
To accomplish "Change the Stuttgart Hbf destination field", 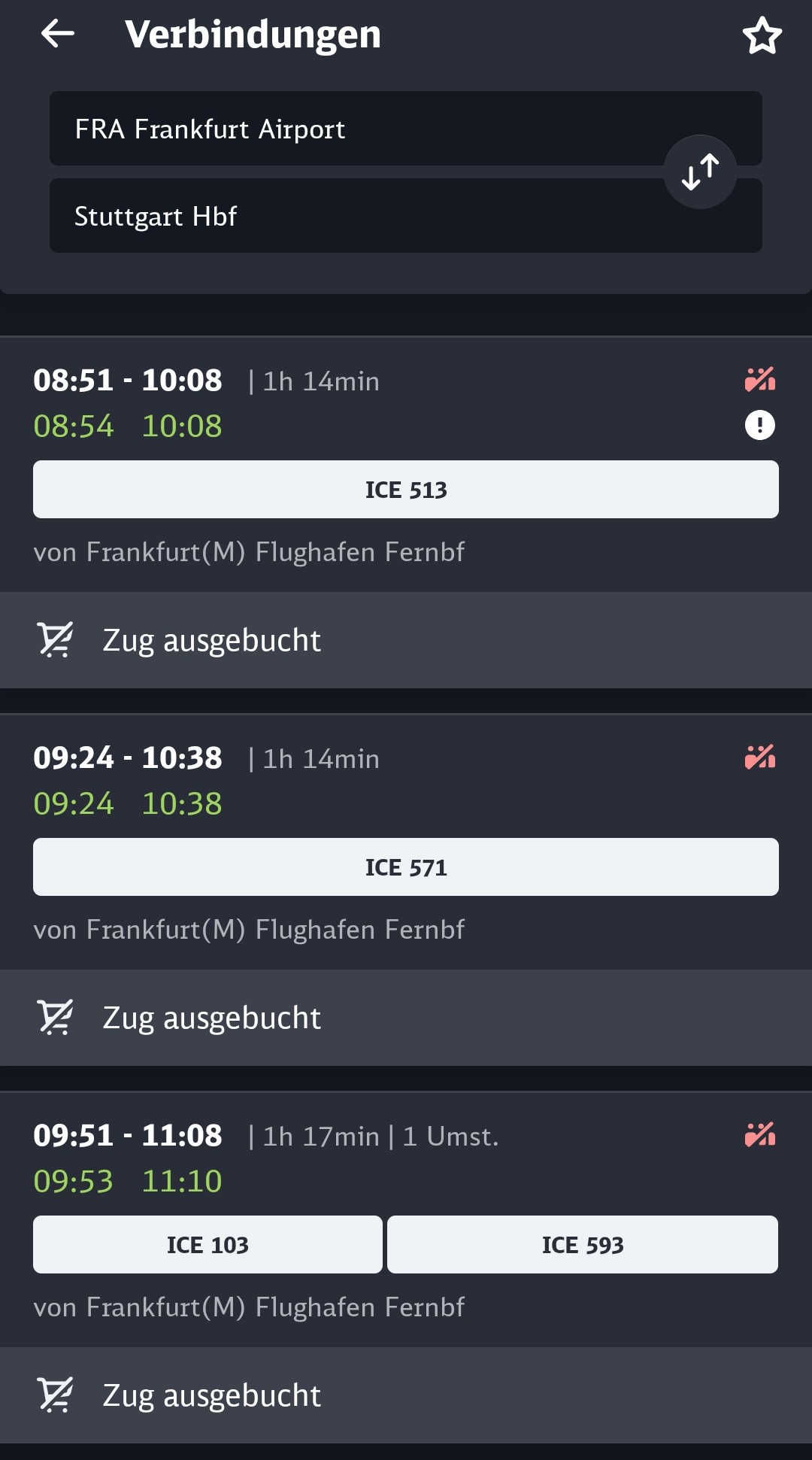I will tap(353, 216).
